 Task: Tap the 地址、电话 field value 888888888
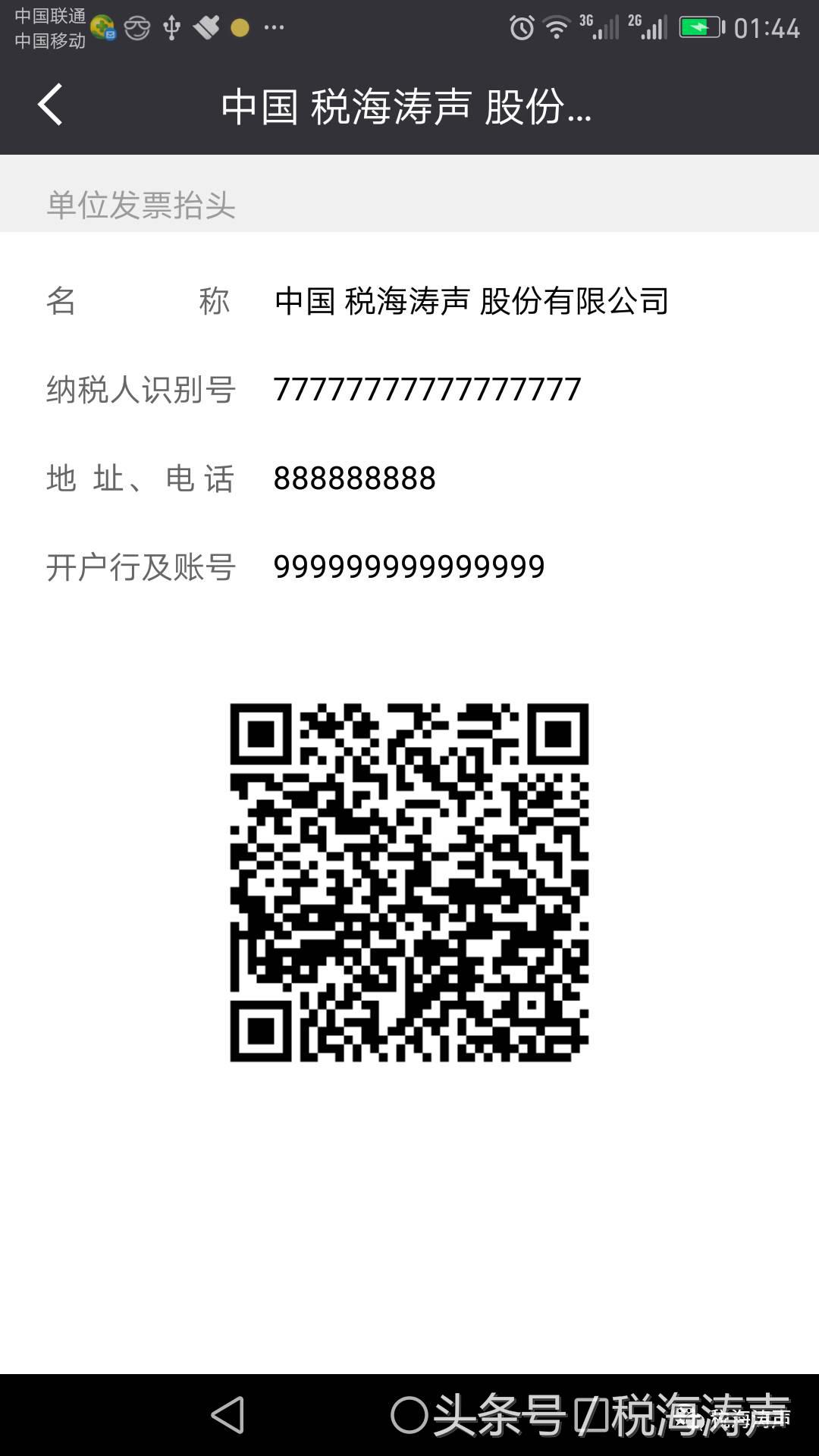(x=355, y=479)
